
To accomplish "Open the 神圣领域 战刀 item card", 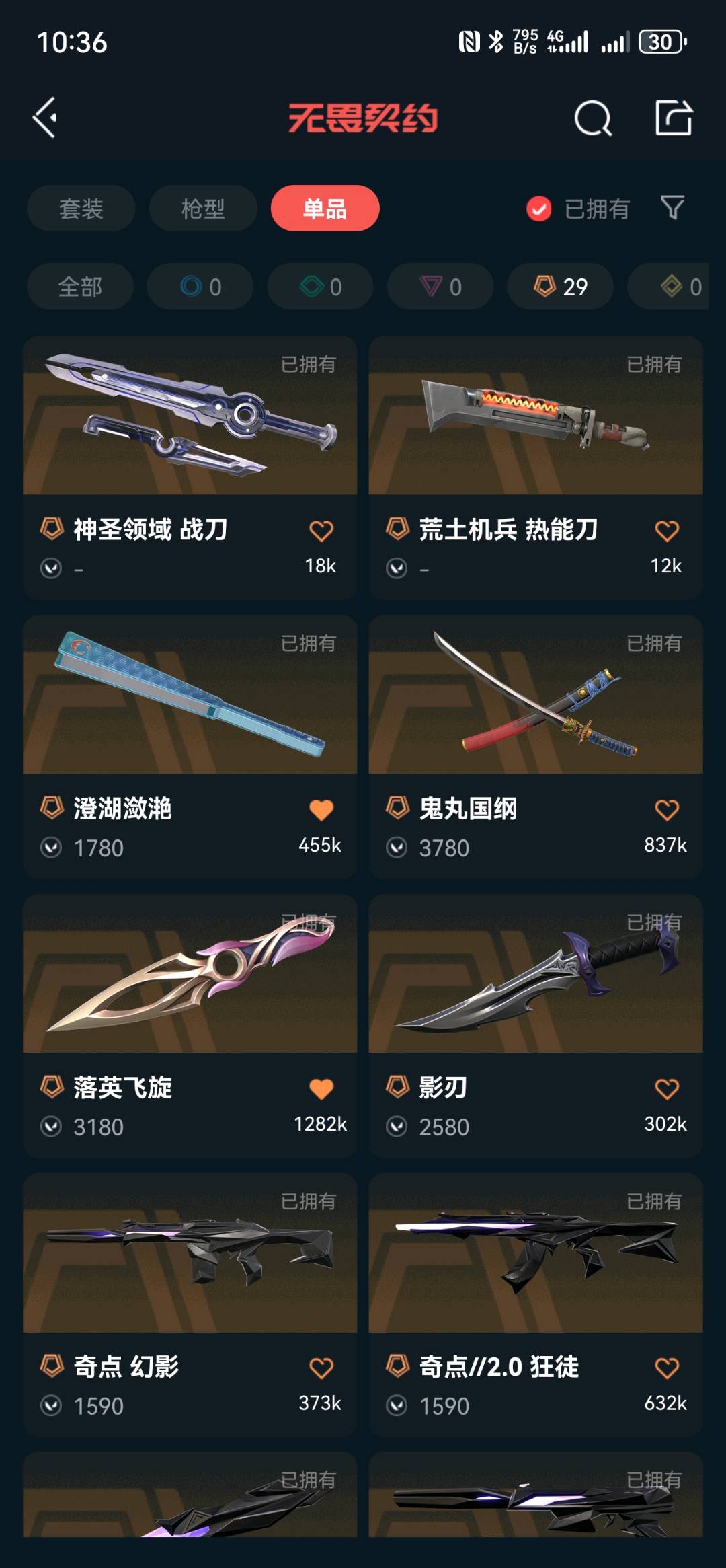I will tap(190, 468).
